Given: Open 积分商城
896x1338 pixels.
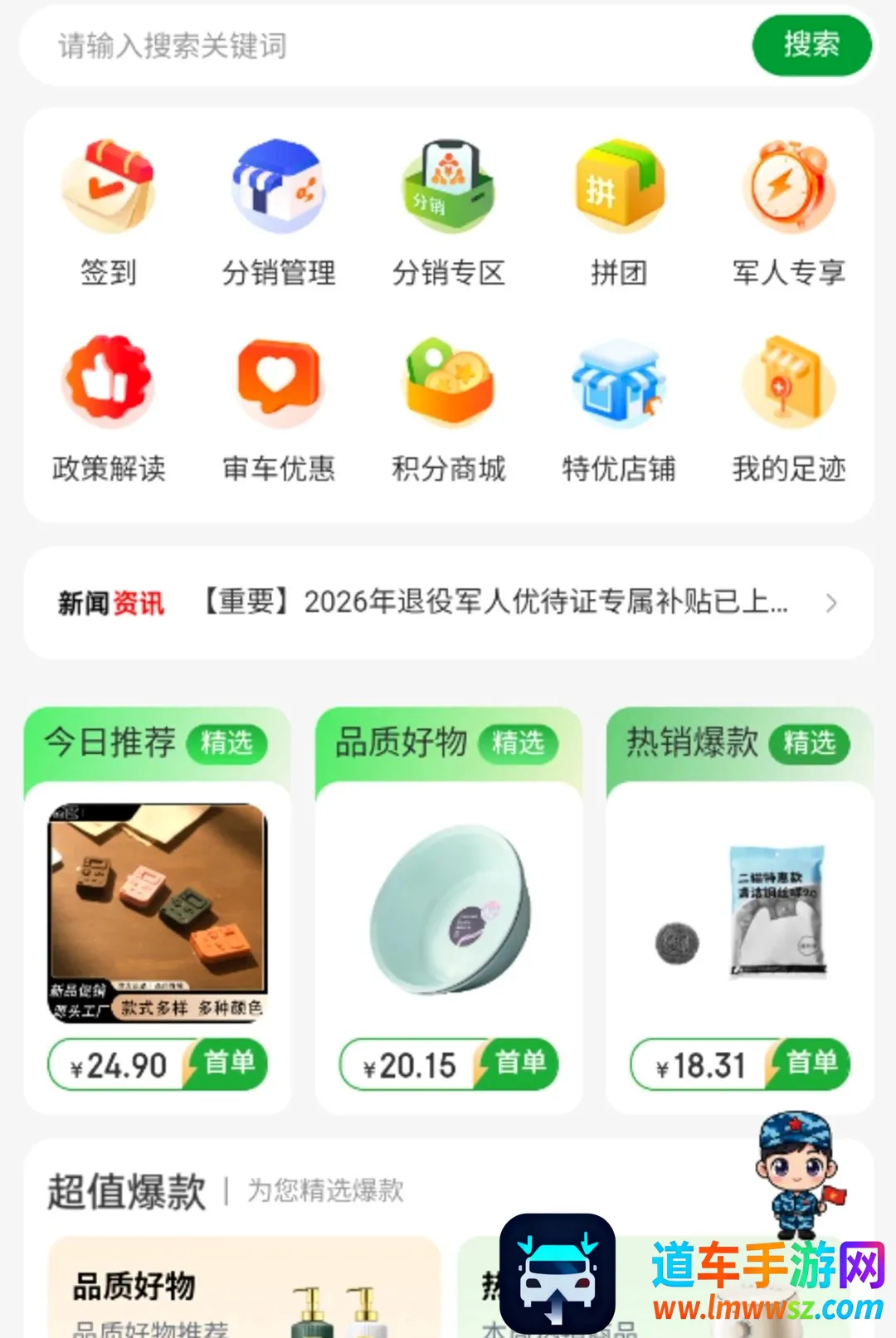Looking at the screenshot, I should click(x=449, y=410).
